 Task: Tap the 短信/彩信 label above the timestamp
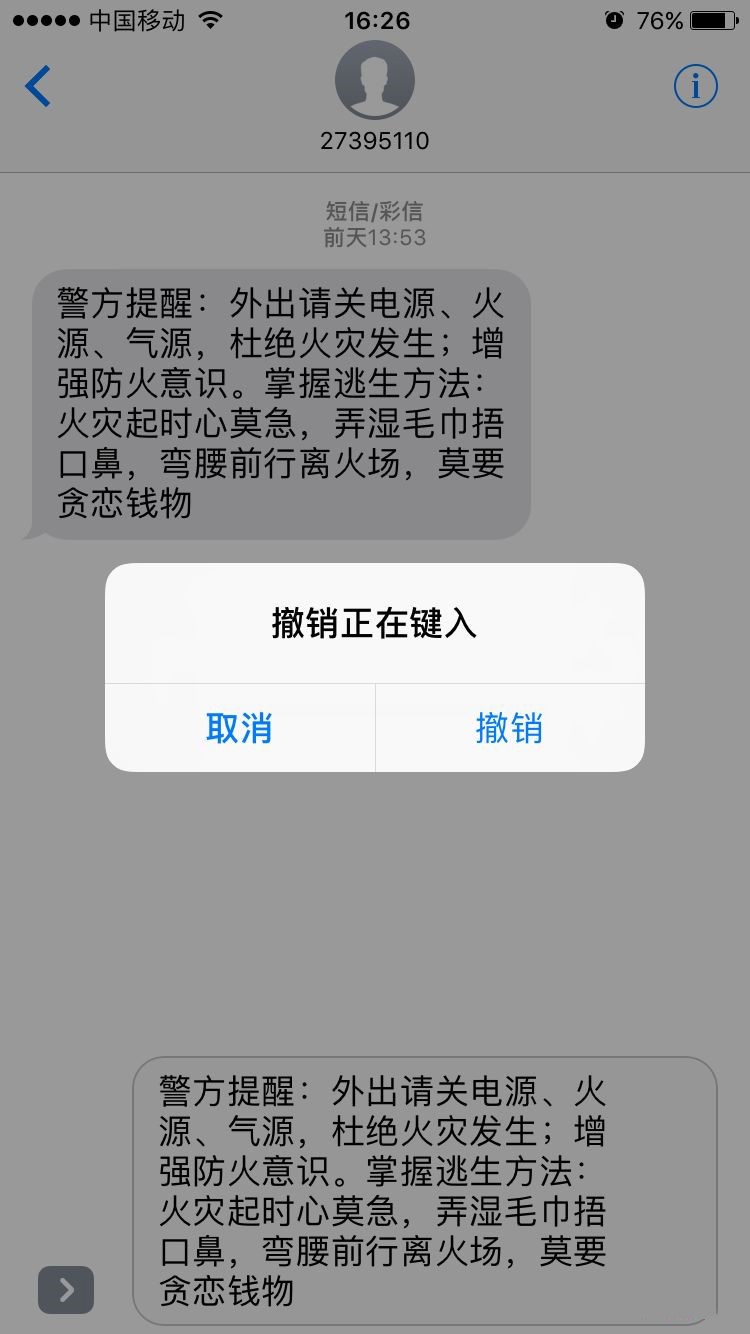(375, 211)
